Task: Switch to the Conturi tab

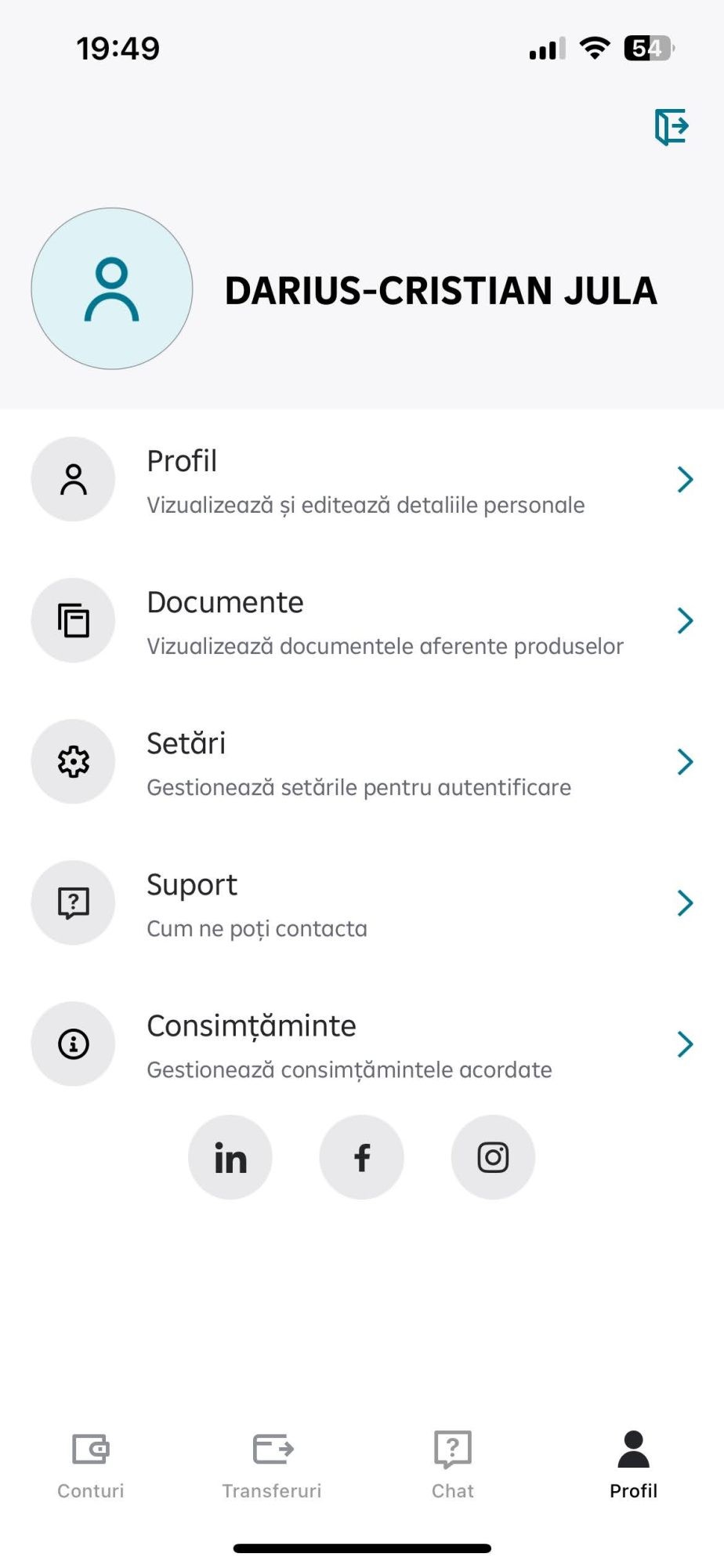Action: [91, 1466]
